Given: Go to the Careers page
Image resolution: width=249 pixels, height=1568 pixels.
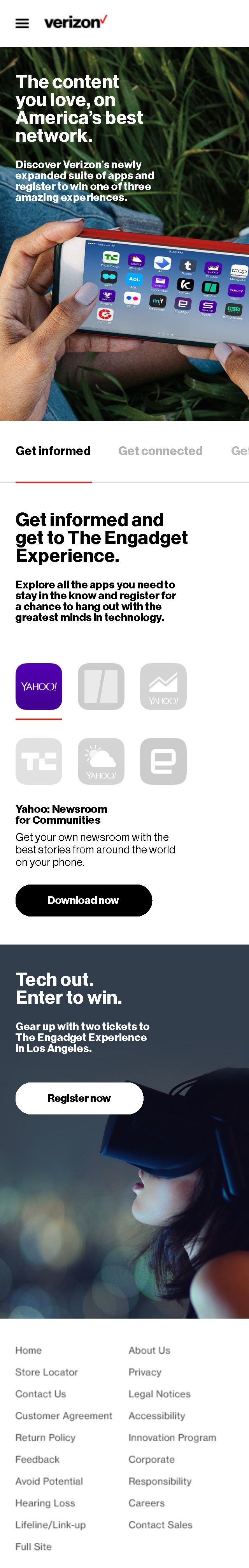Looking at the screenshot, I should click(x=146, y=1503).
